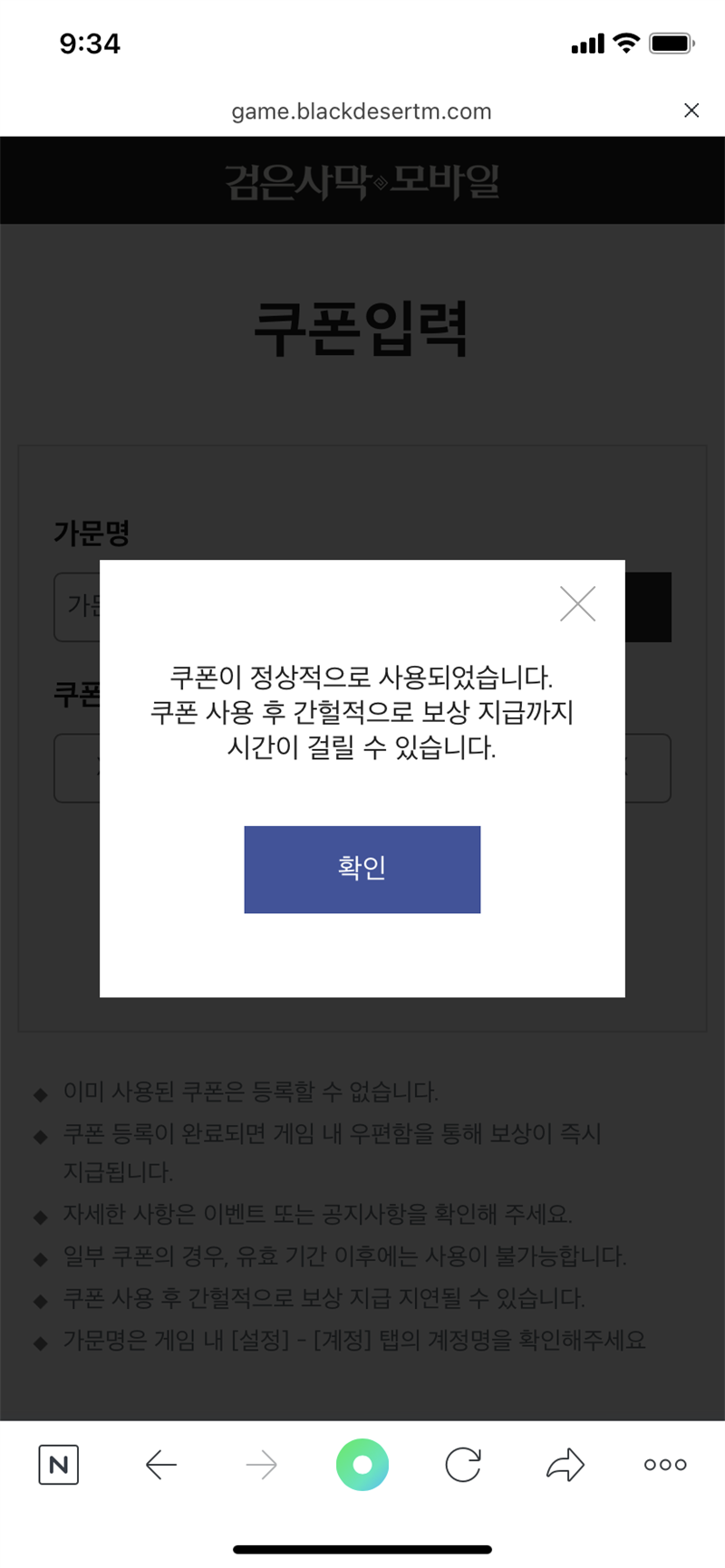Screen dimensions: 725x1568
Task: Dismiss the coupon success dialog with X
Action: click(577, 603)
